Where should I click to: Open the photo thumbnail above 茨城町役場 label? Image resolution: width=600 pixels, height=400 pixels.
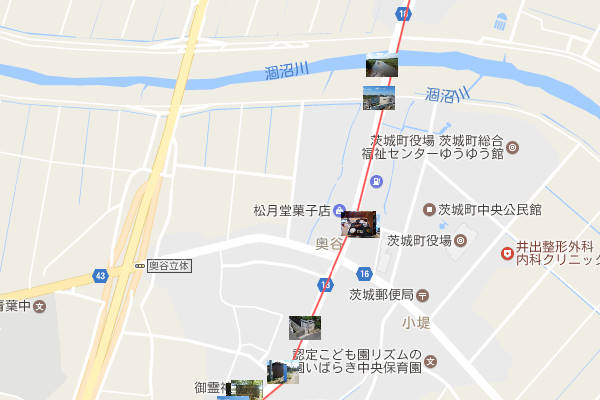[x=378, y=98]
